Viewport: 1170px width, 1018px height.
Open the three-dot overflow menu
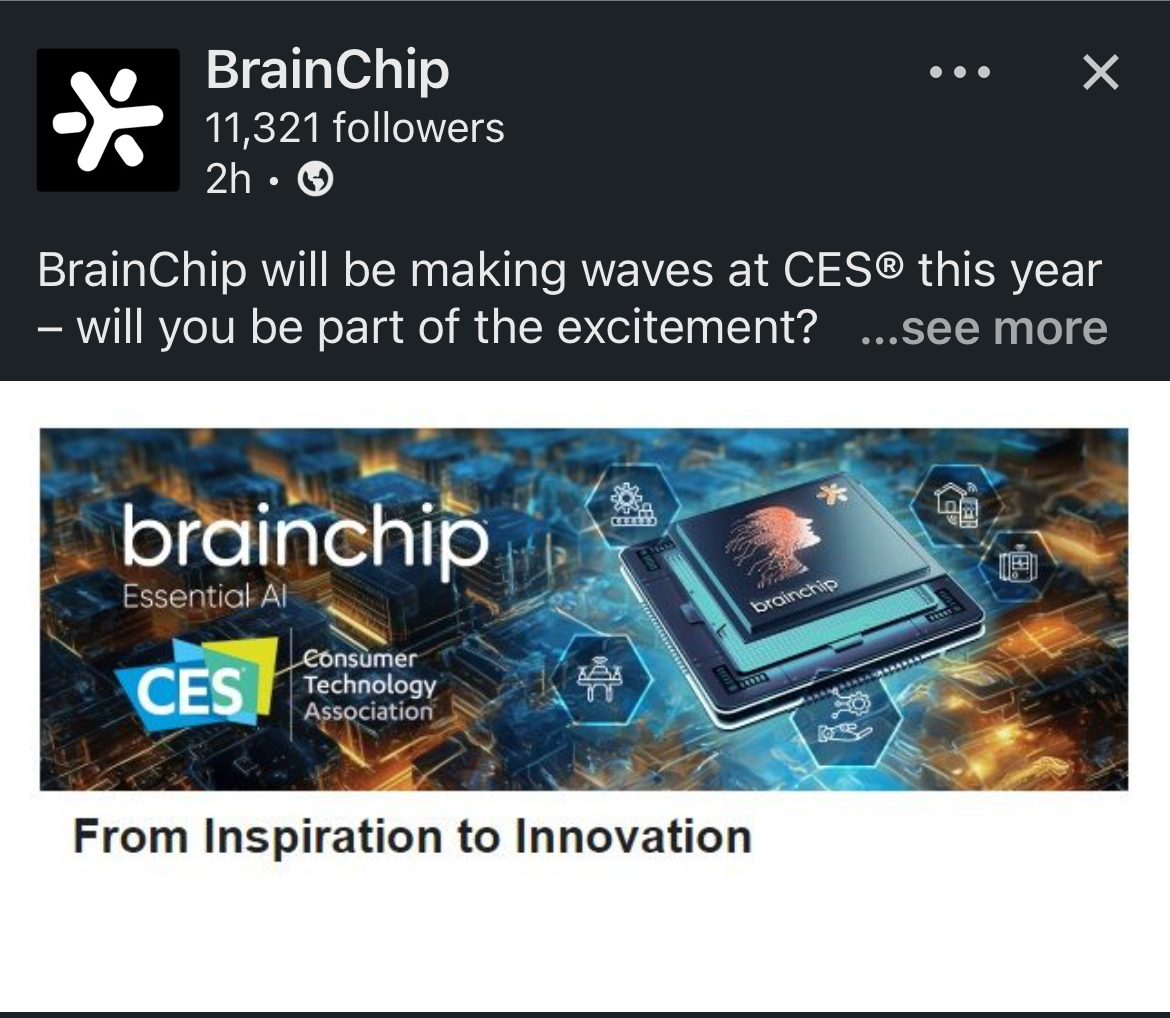tap(959, 73)
